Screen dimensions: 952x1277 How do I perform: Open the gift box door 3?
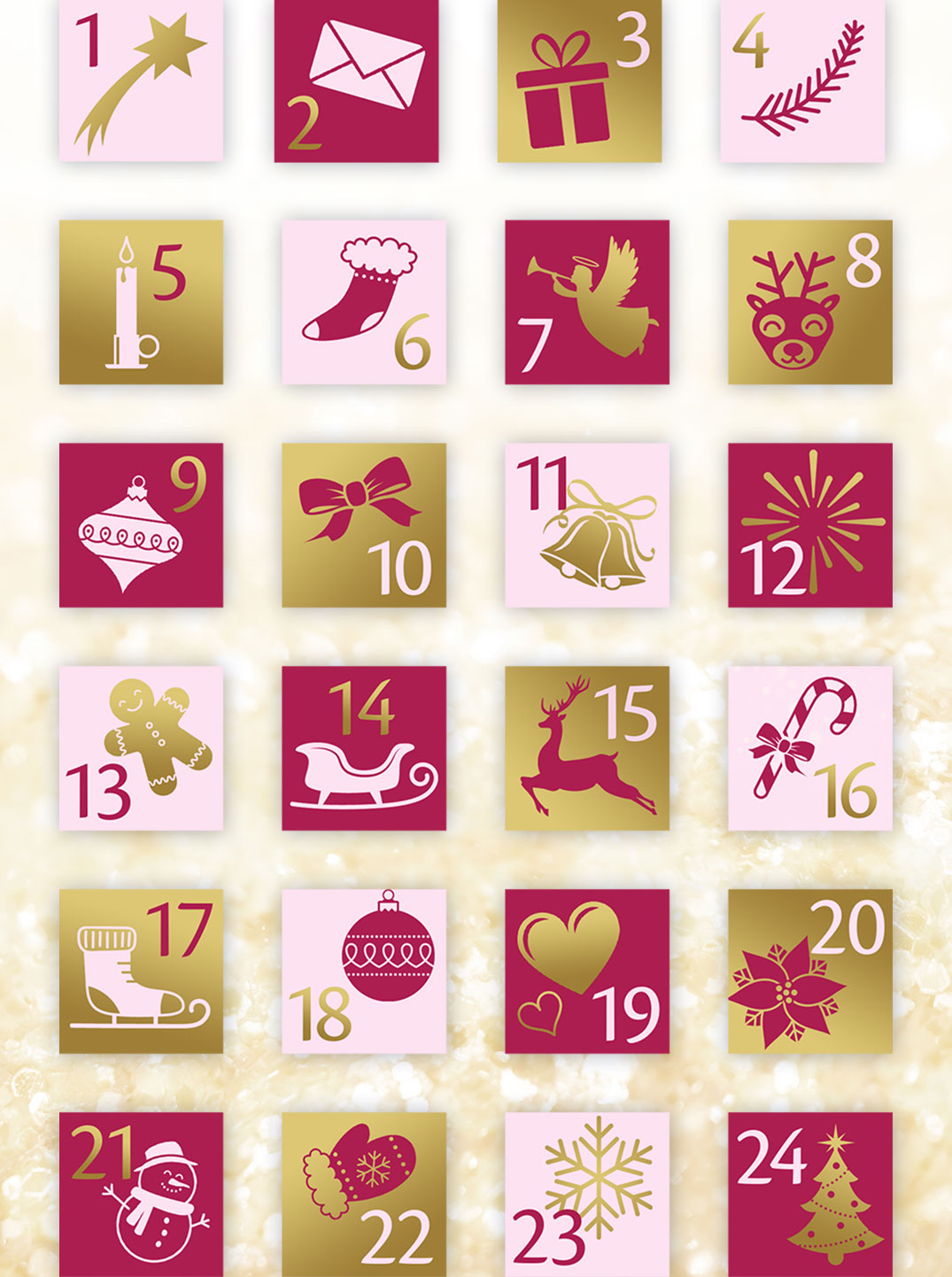579,81
